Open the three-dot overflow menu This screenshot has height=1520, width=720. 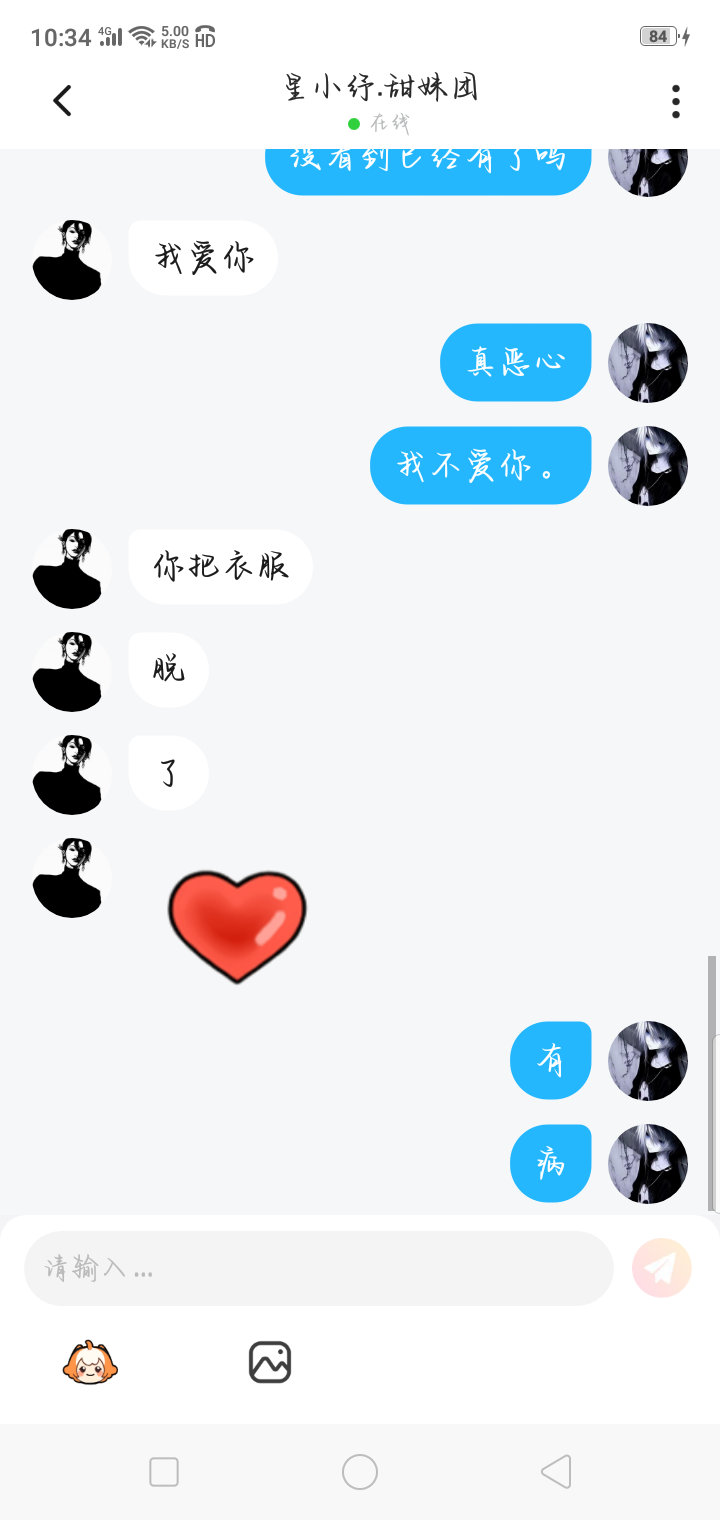(676, 101)
